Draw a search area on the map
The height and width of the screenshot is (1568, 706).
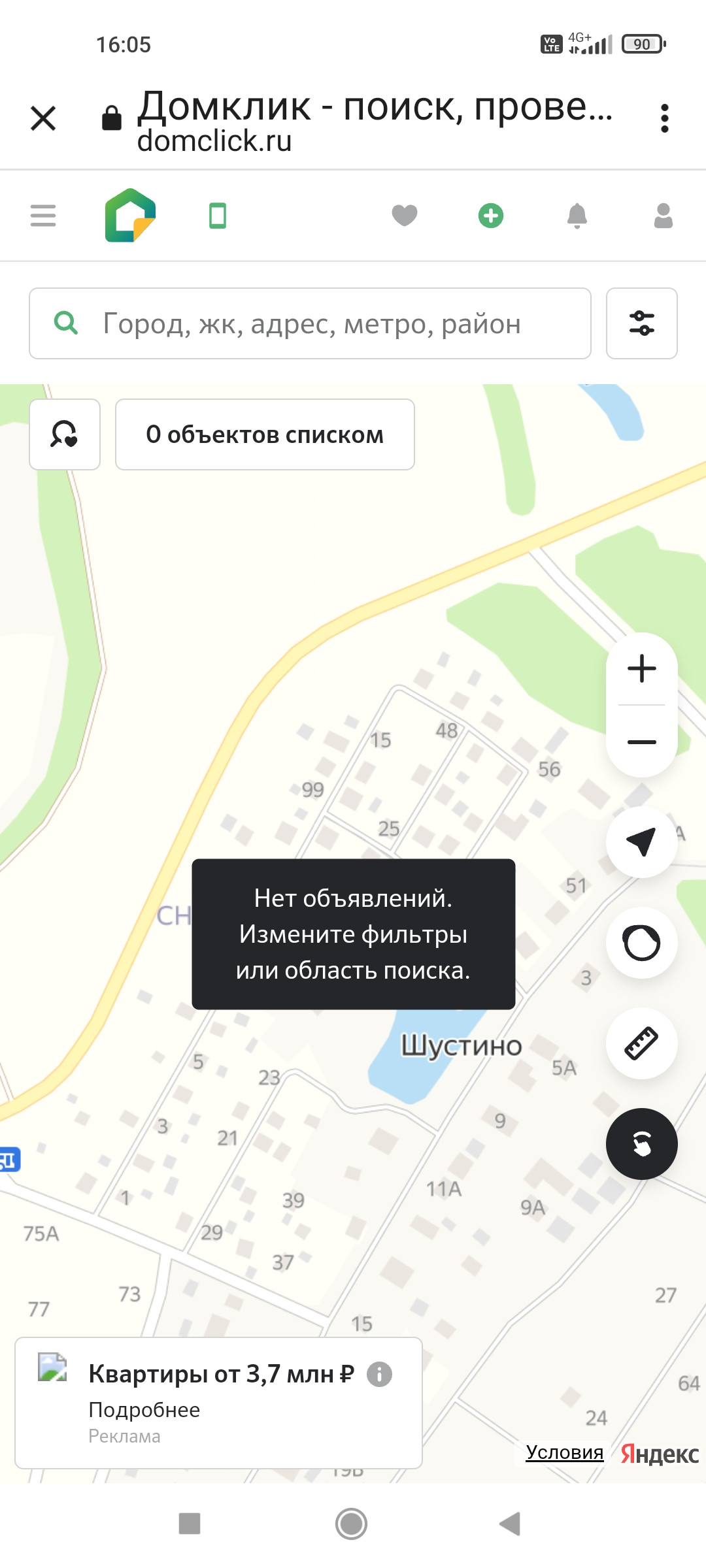coord(641,942)
